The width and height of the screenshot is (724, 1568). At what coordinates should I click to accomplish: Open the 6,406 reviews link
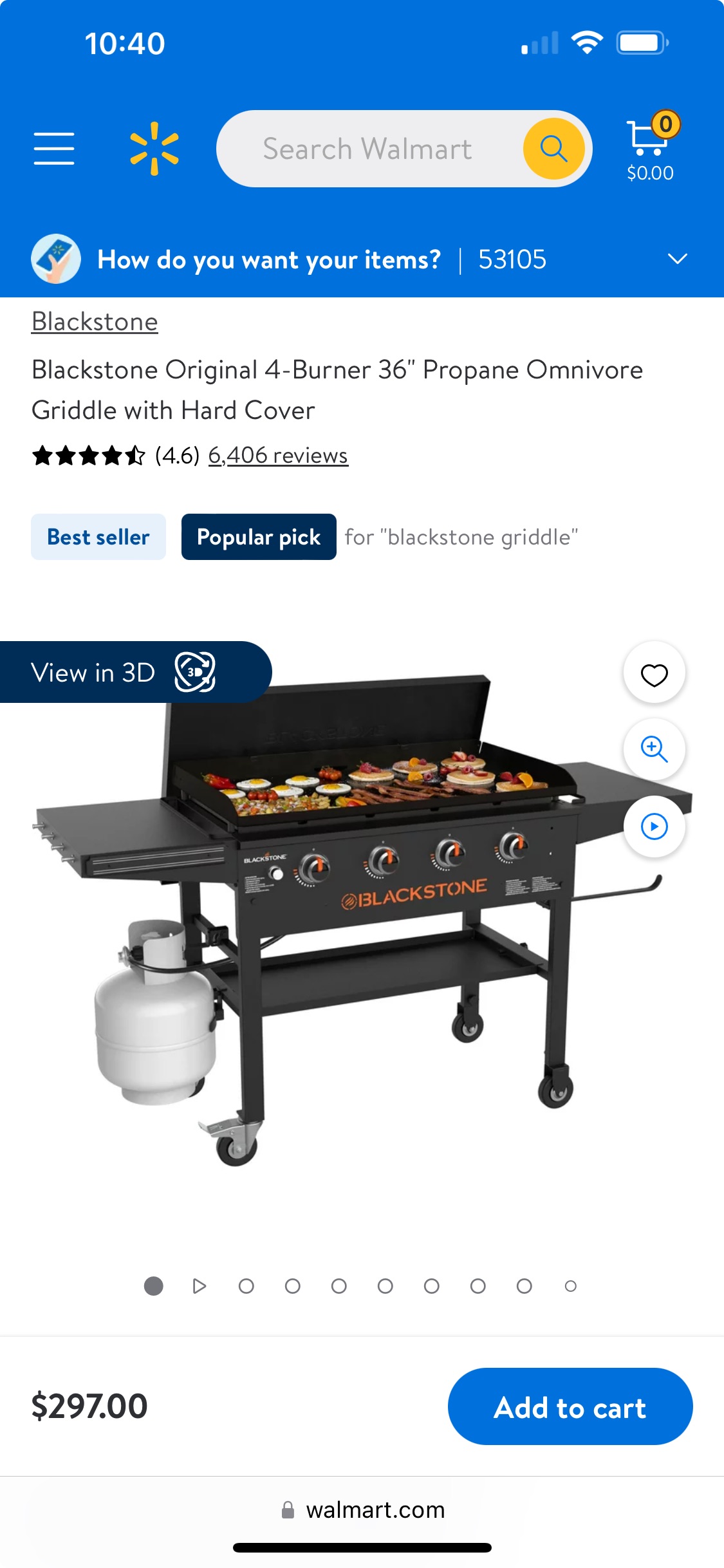point(278,455)
